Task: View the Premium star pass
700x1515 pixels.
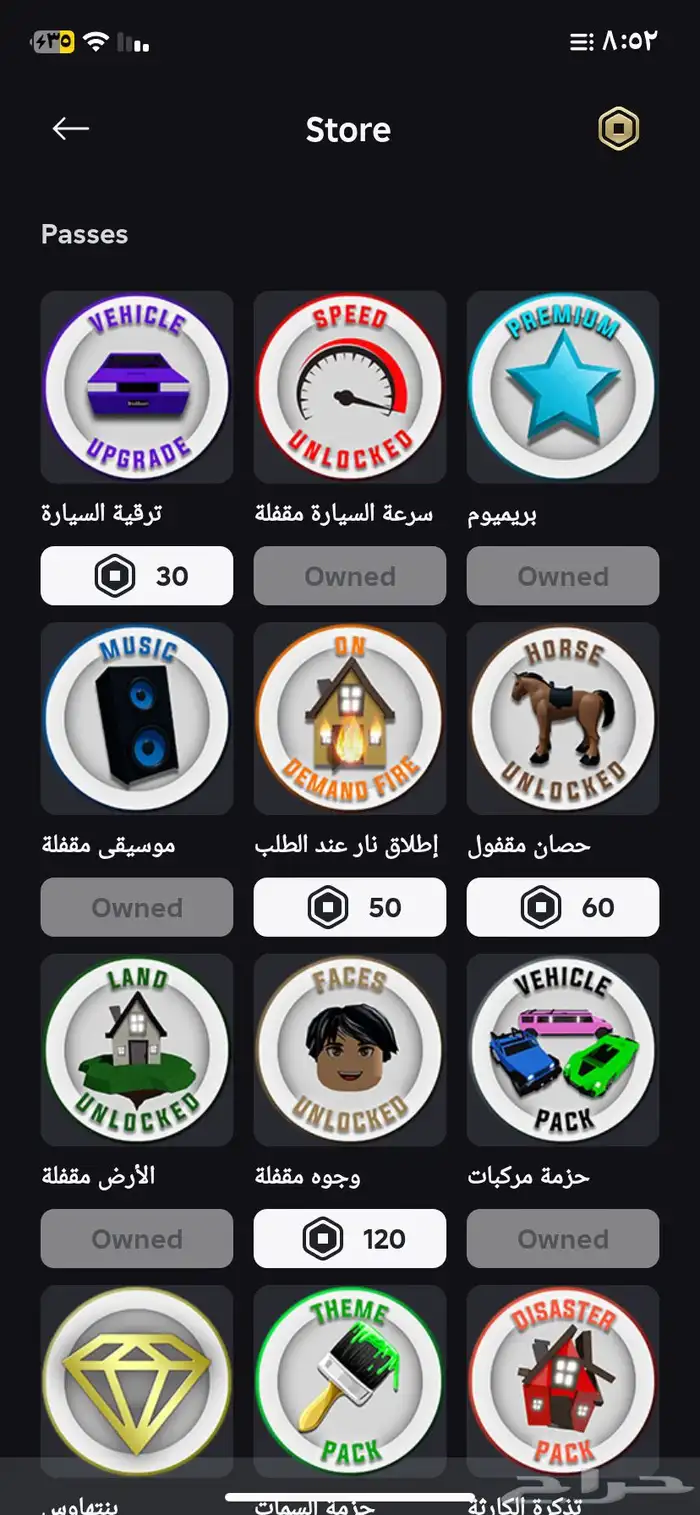Action: (563, 387)
